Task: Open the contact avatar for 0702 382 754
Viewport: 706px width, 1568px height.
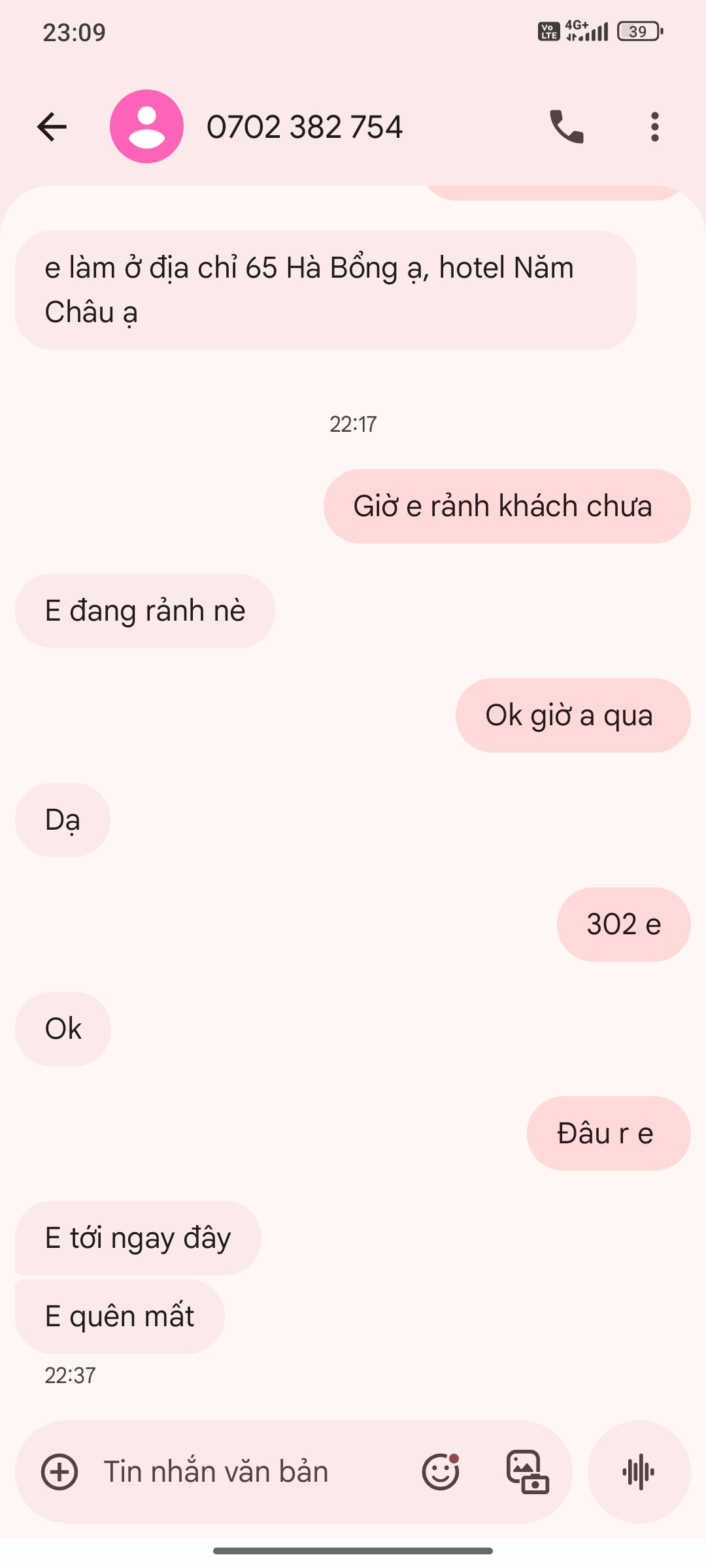Action: coord(146,127)
